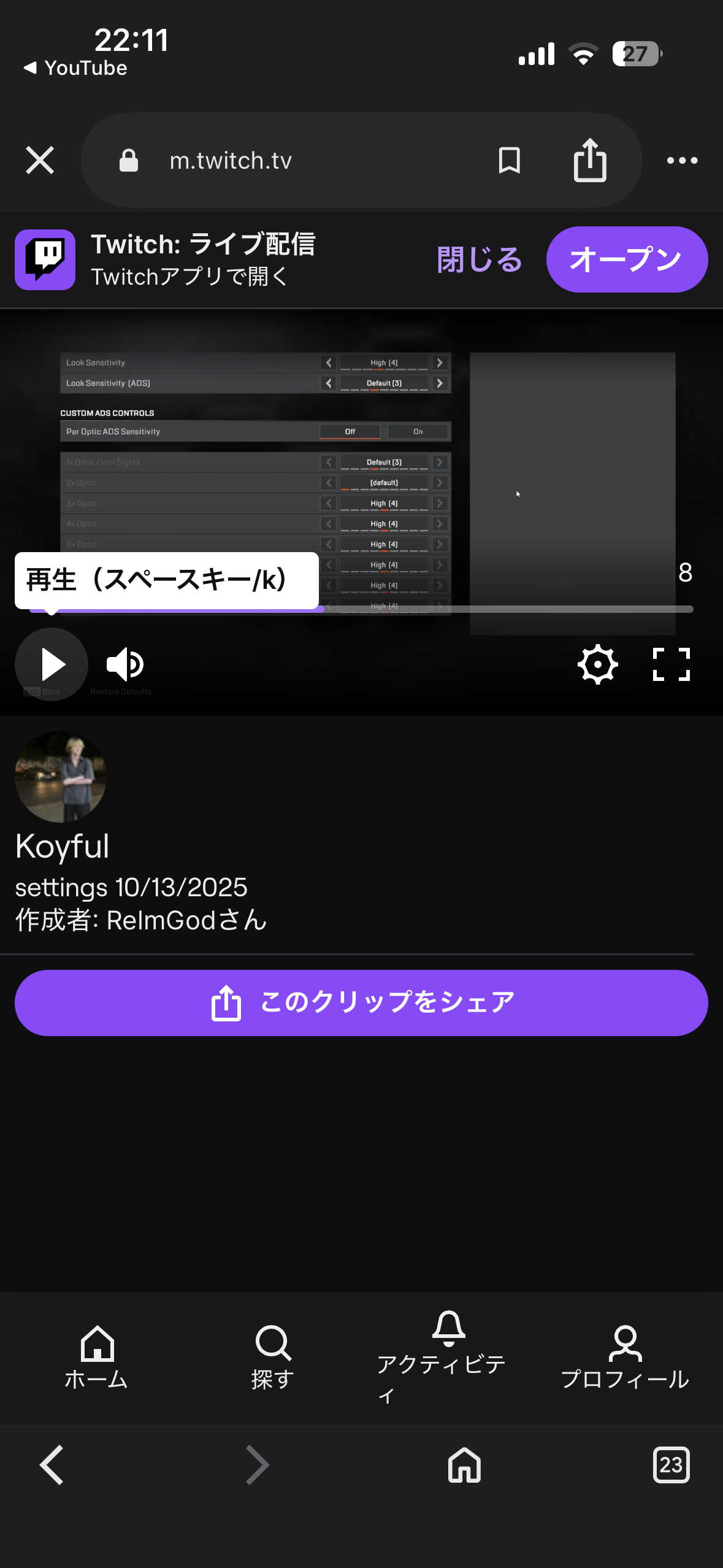Image resolution: width=723 pixels, height=1568 pixels.
Task: Go back to previous page
Action: pos(52,1465)
